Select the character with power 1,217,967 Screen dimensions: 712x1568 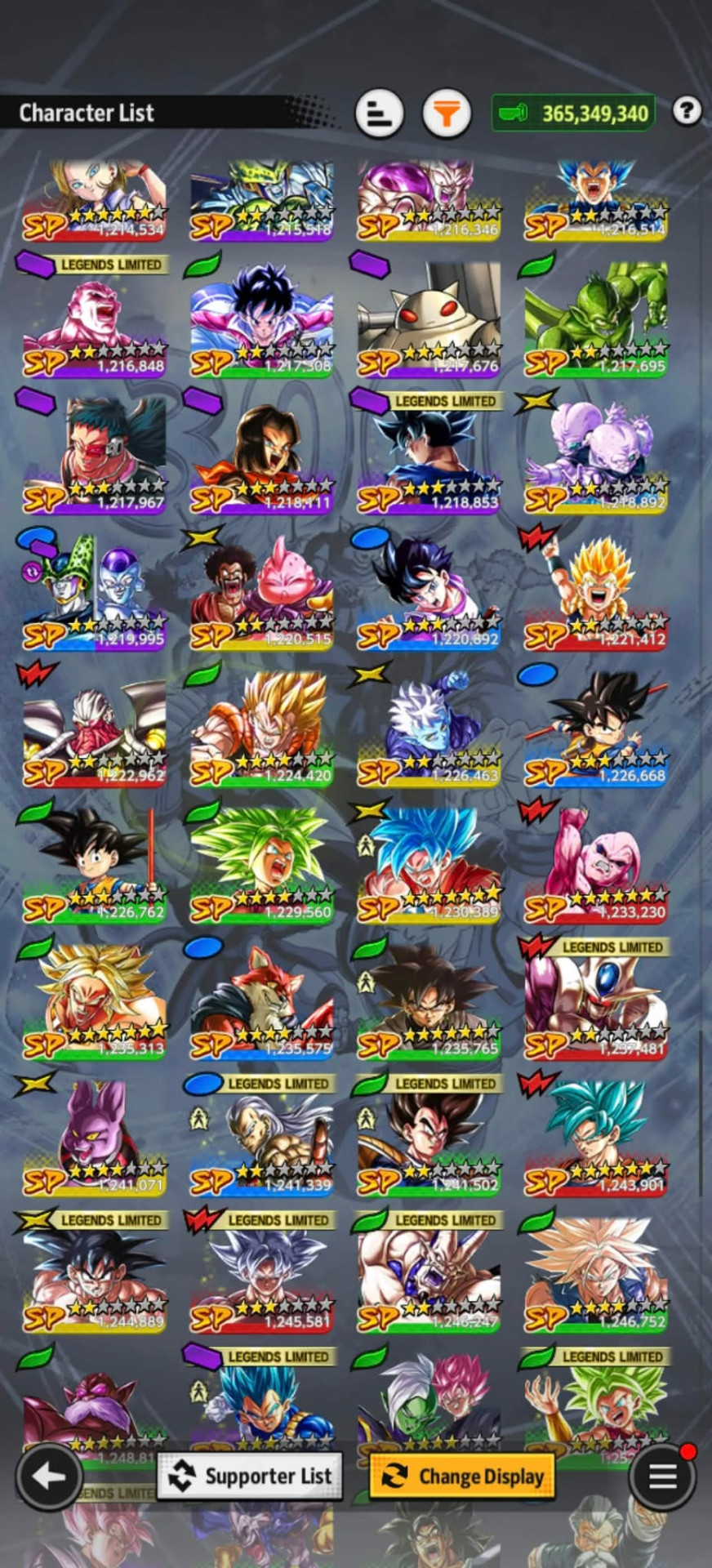pyautogui.click(x=94, y=456)
